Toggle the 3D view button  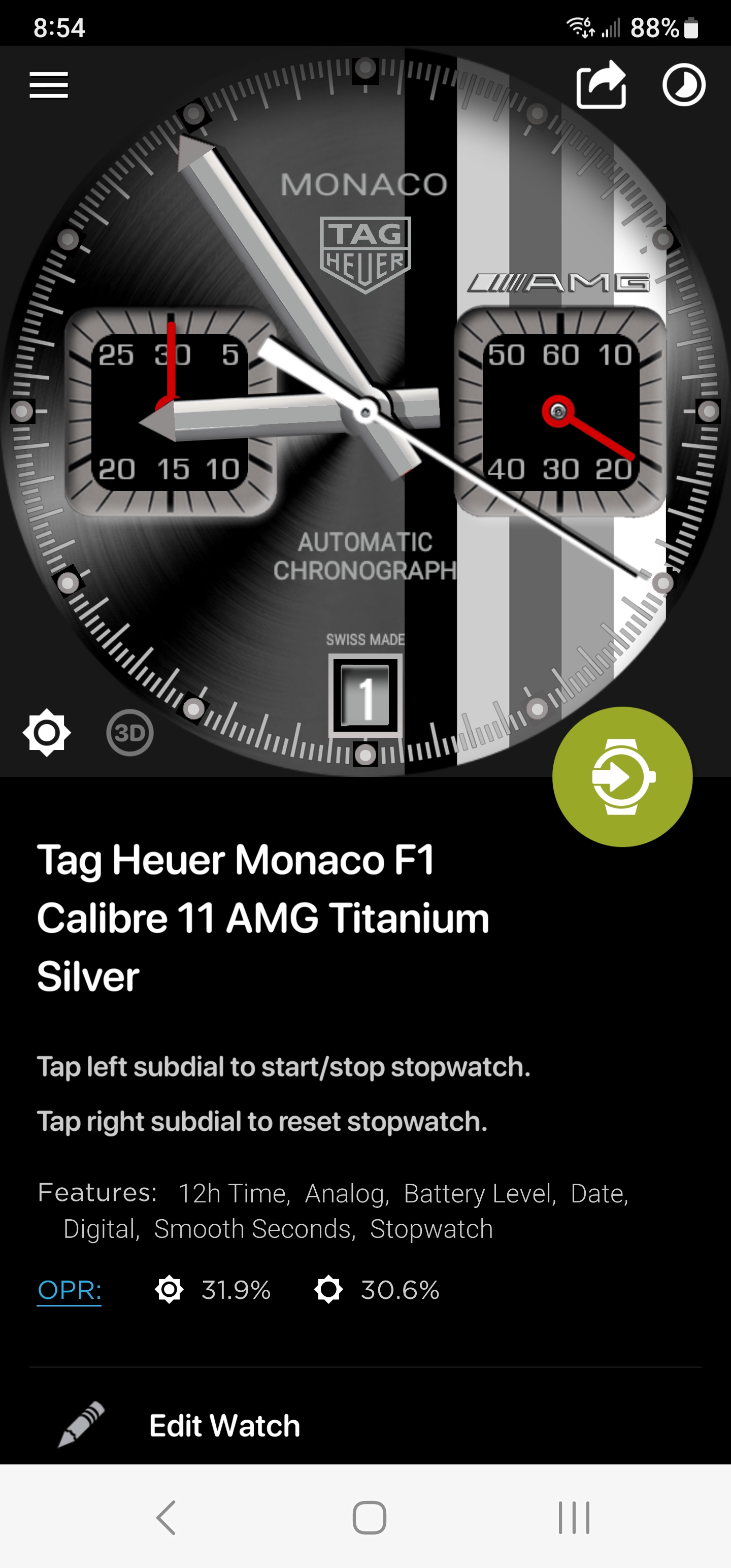click(129, 732)
